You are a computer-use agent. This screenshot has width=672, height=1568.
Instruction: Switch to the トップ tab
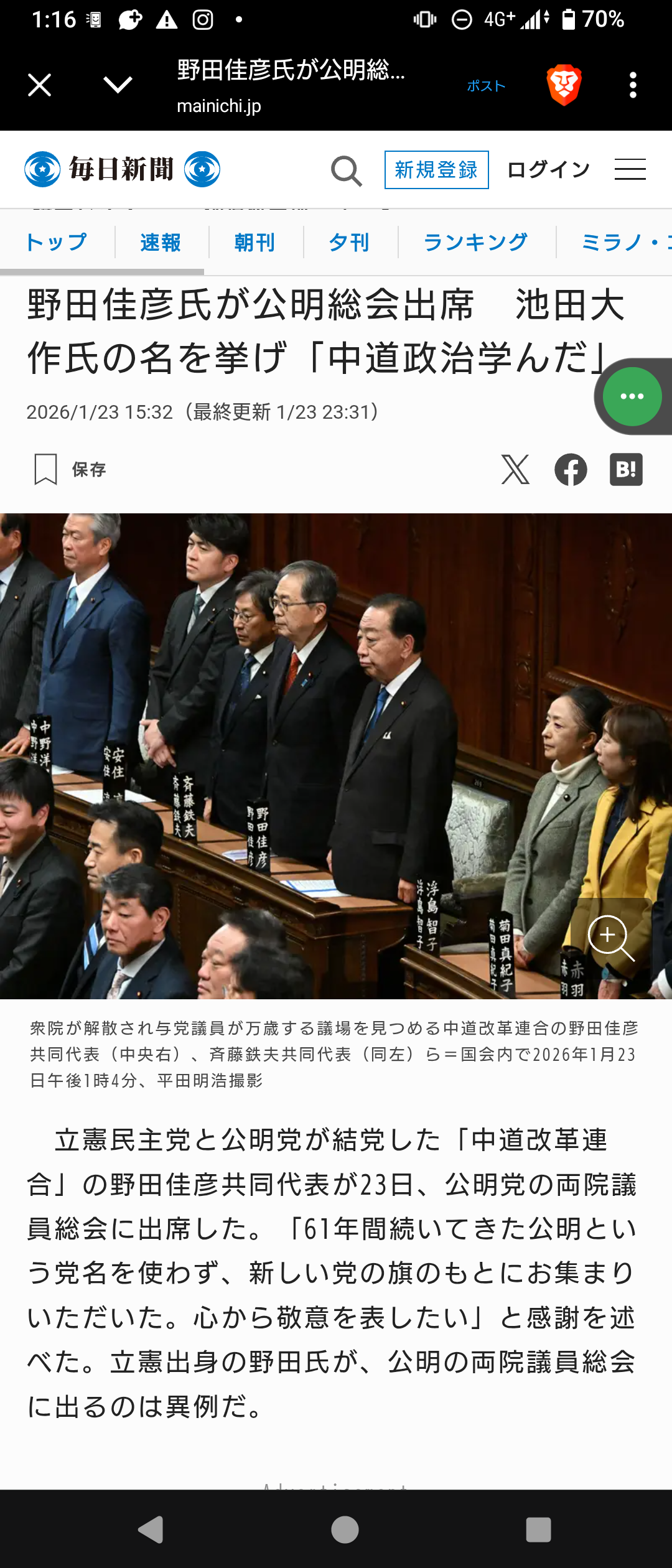57,242
